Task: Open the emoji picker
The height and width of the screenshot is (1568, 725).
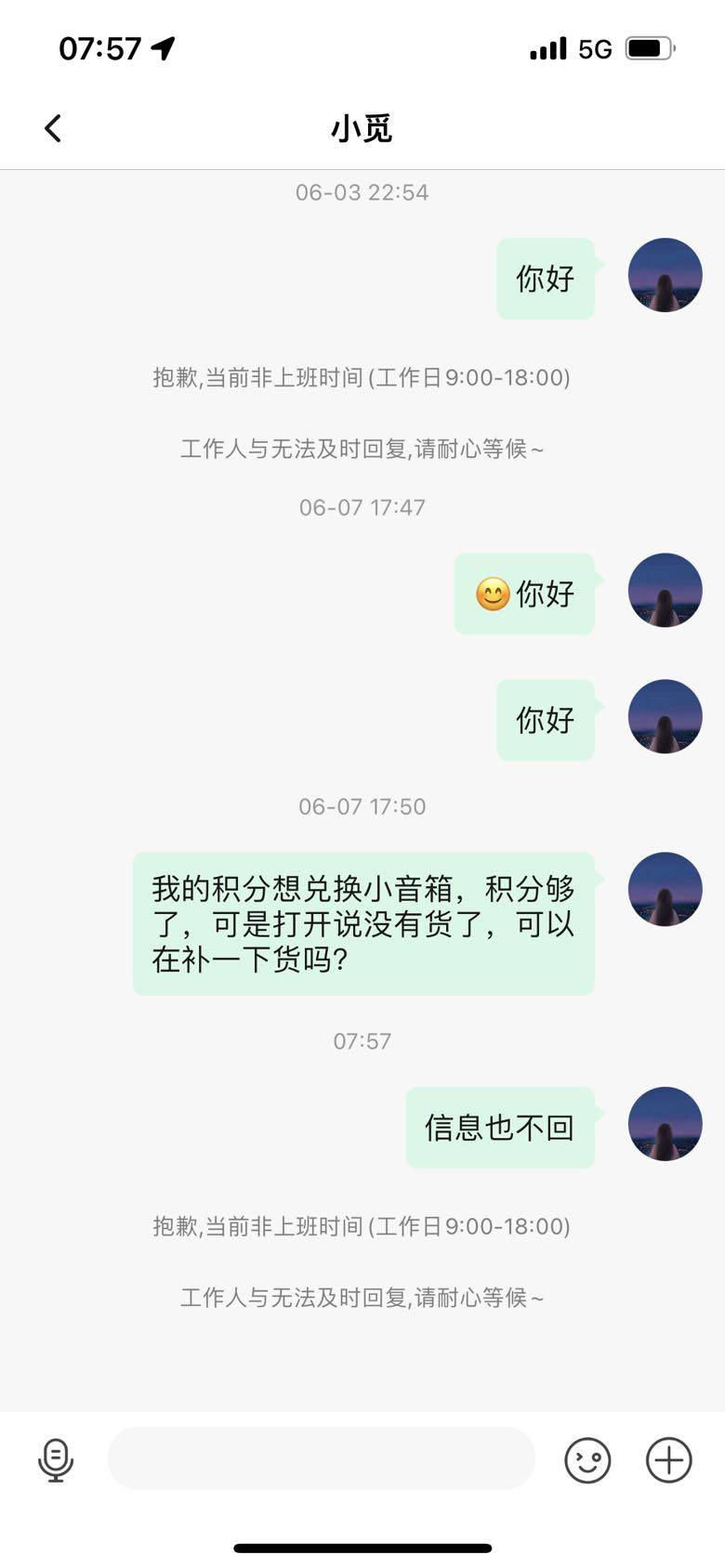Action: (587, 1459)
